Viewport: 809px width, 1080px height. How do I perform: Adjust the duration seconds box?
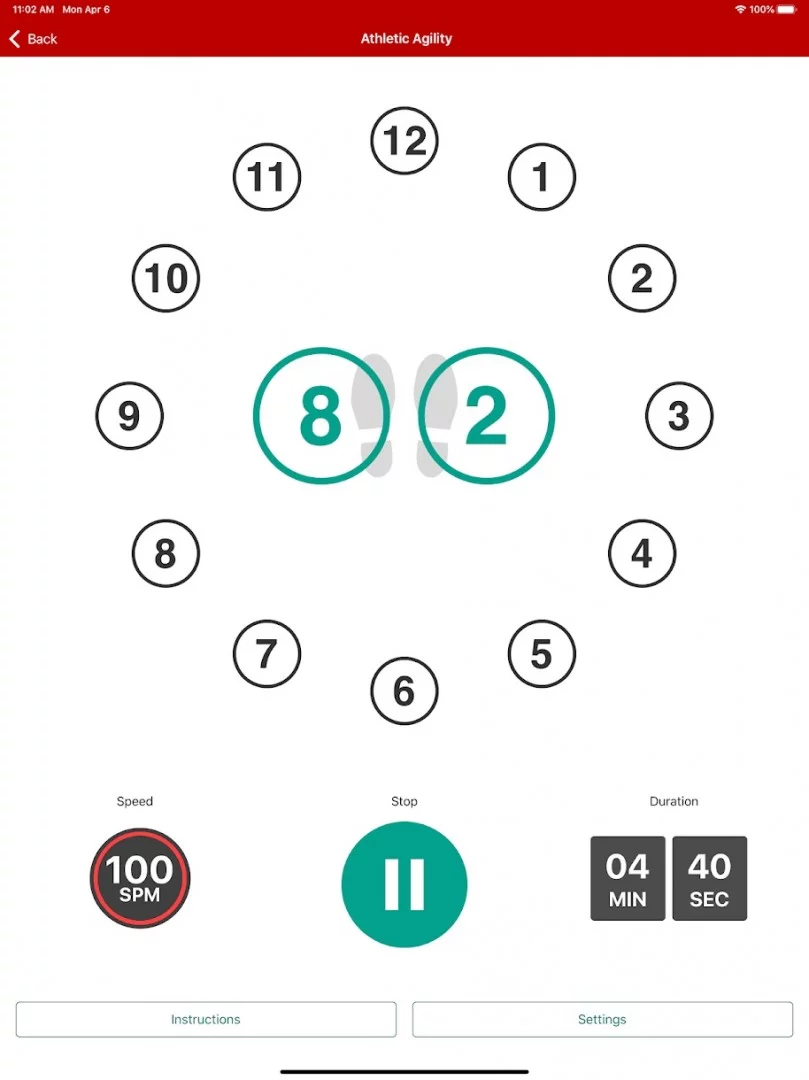pos(709,878)
